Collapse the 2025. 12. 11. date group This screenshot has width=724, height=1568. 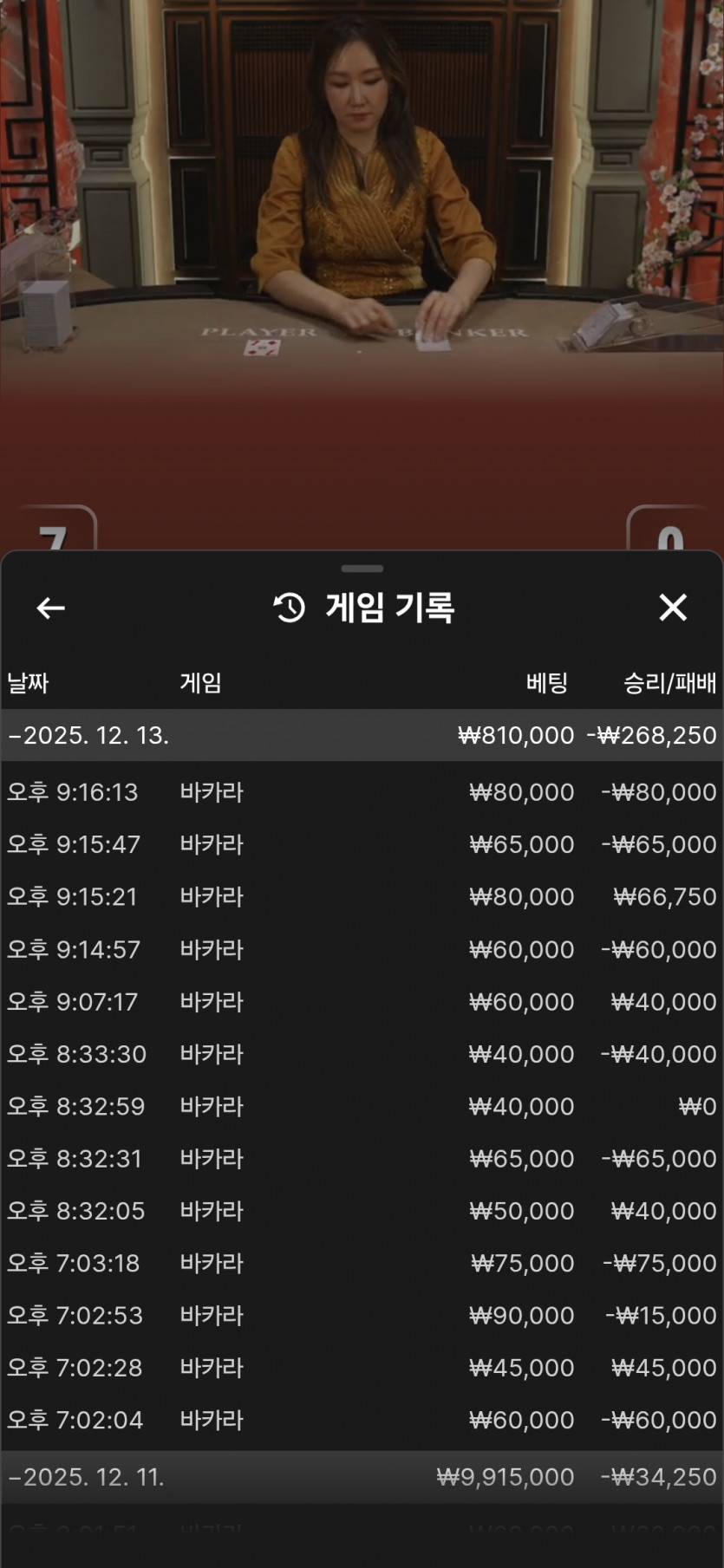(x=87, y=1477)
